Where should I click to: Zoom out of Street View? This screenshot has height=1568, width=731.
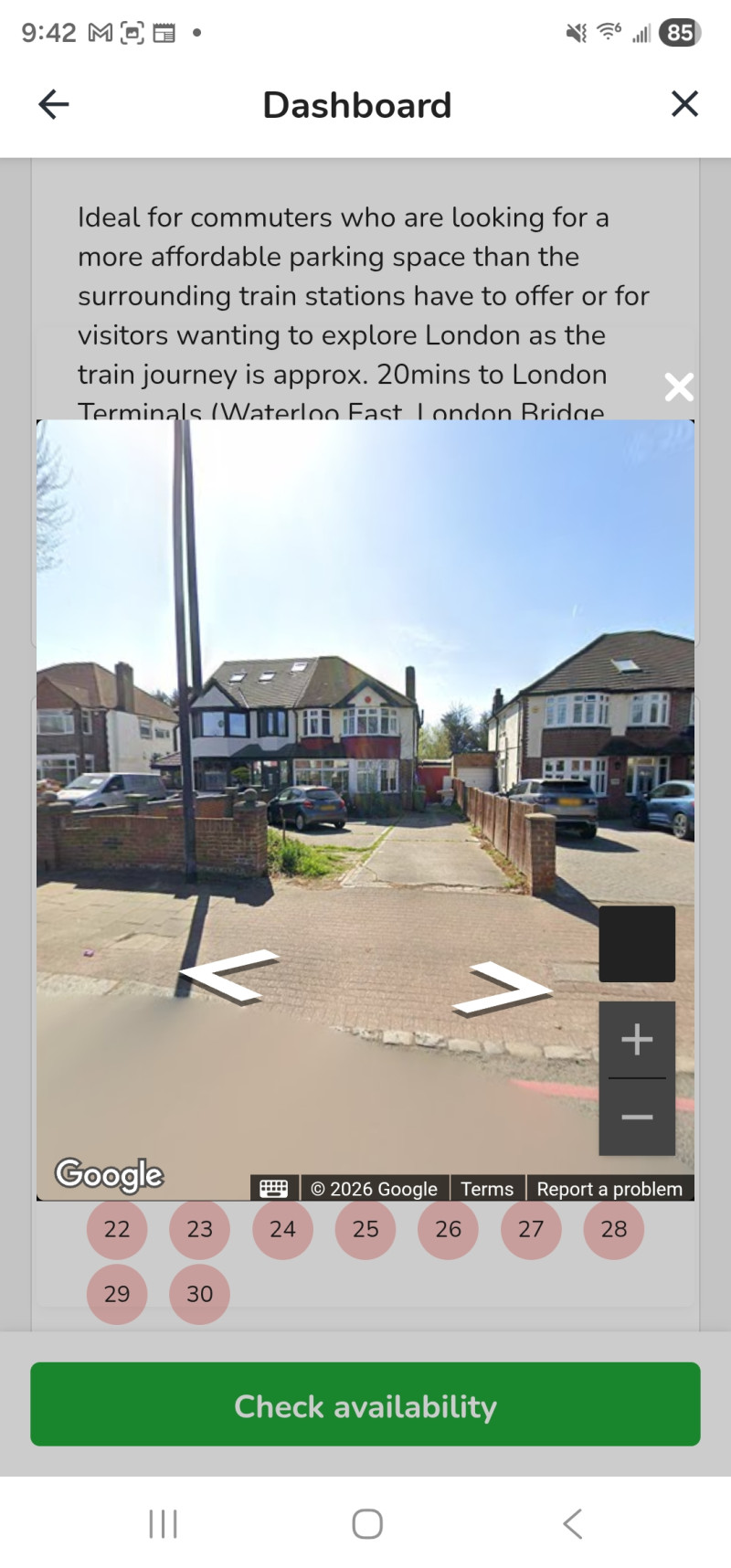[637, 1117]
